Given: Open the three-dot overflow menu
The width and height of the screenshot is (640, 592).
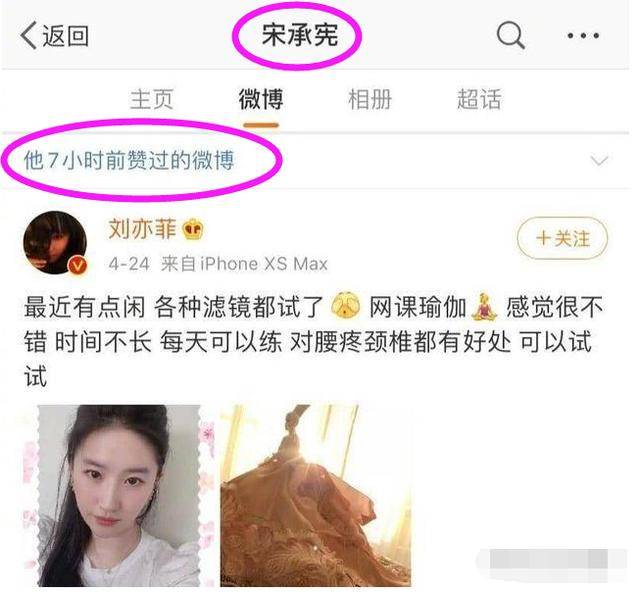Looking at the screenshot, I should tap(583, 36).
